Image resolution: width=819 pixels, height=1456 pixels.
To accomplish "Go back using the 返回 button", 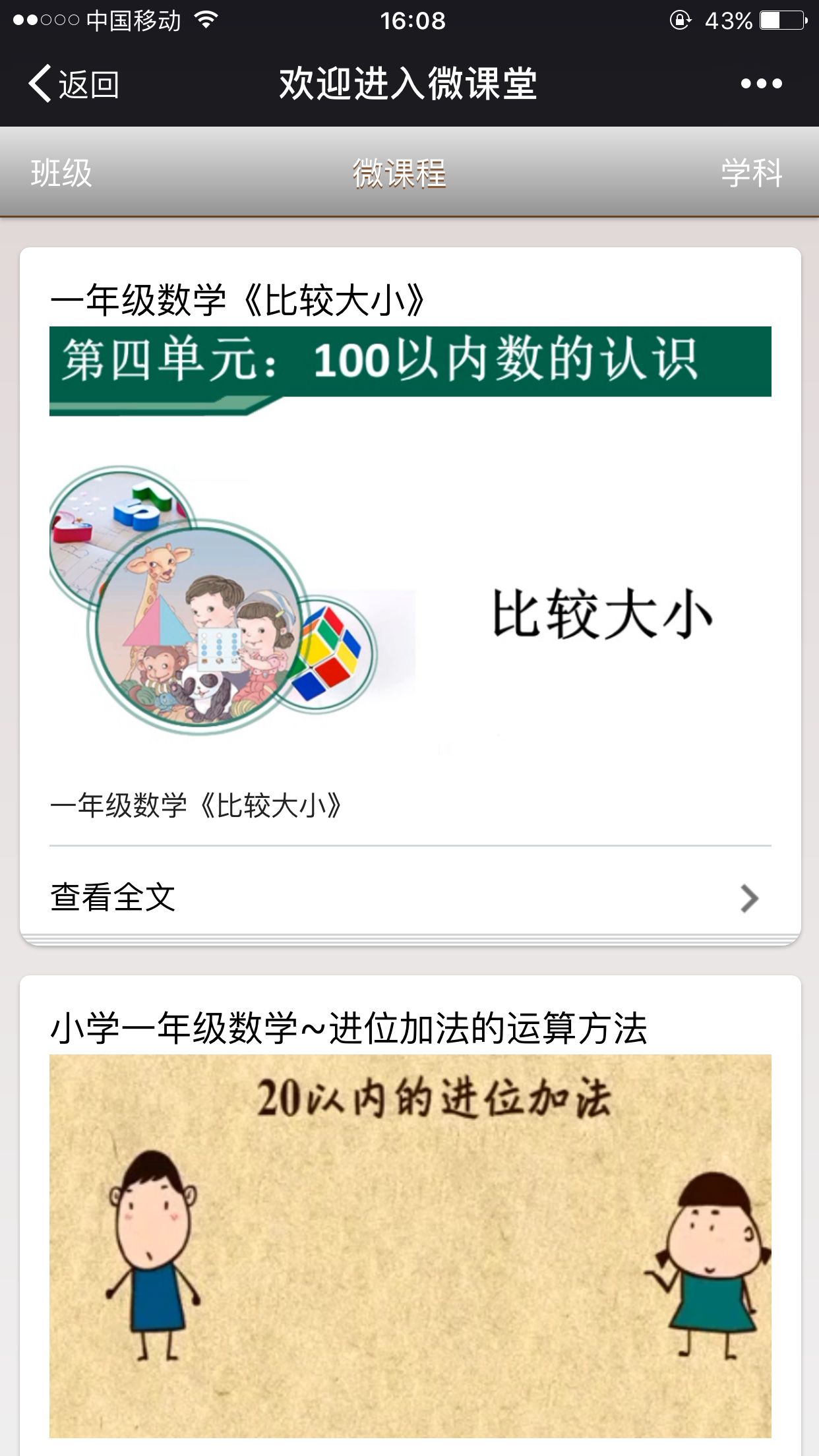I will [x=73, y=84].
